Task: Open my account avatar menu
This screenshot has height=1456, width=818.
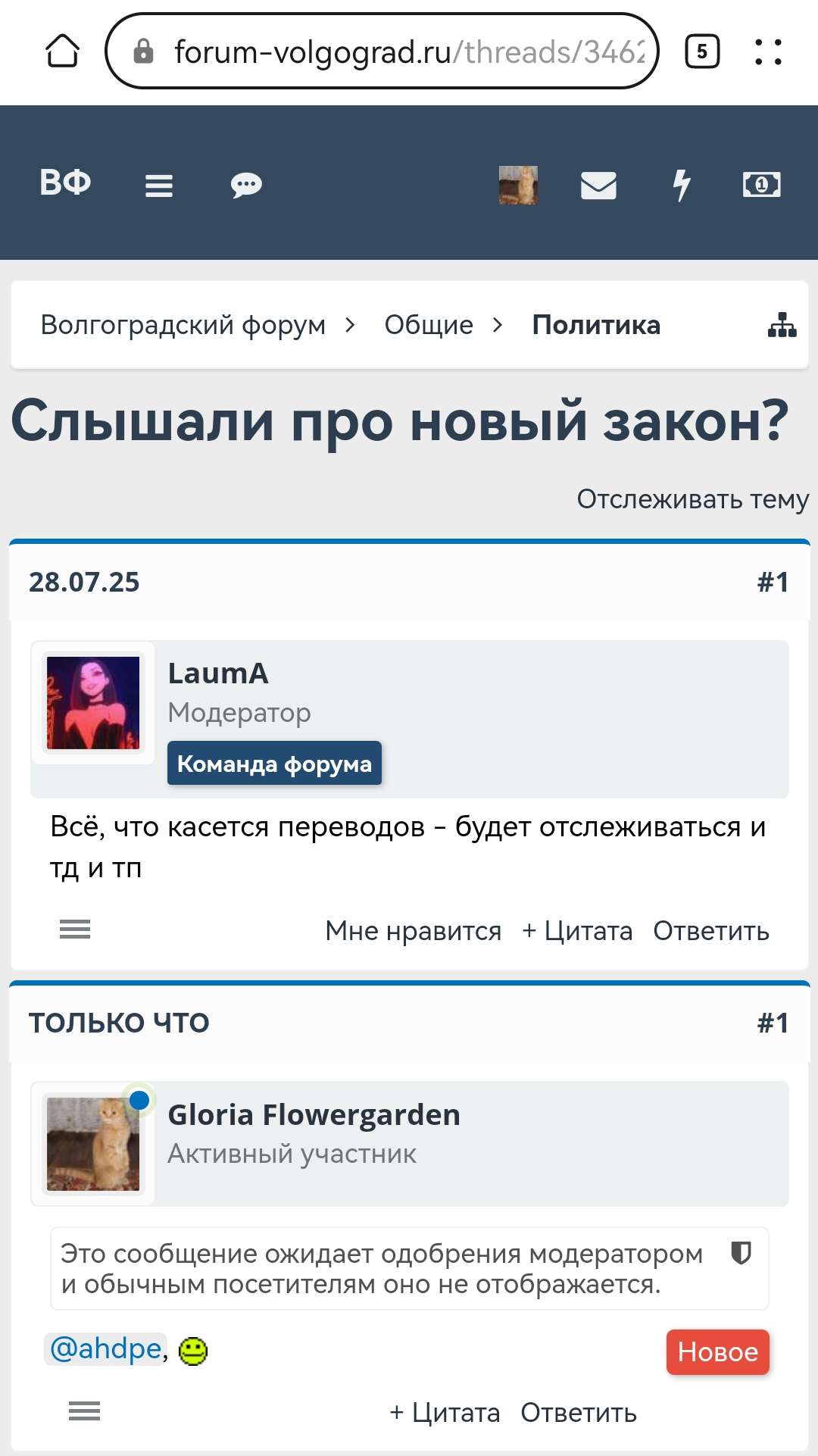Action: [x=518, y=185]
